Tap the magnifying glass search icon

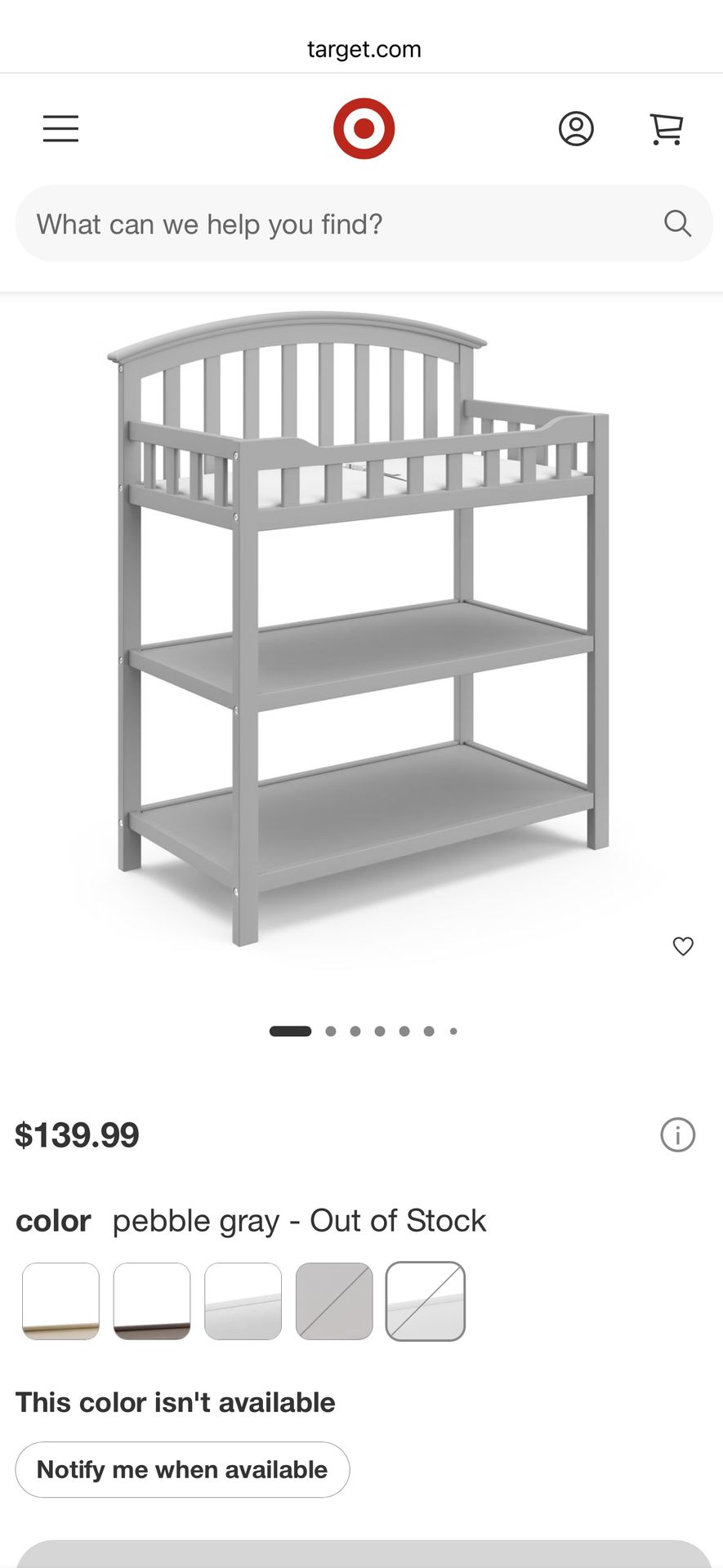click(677, 223)
